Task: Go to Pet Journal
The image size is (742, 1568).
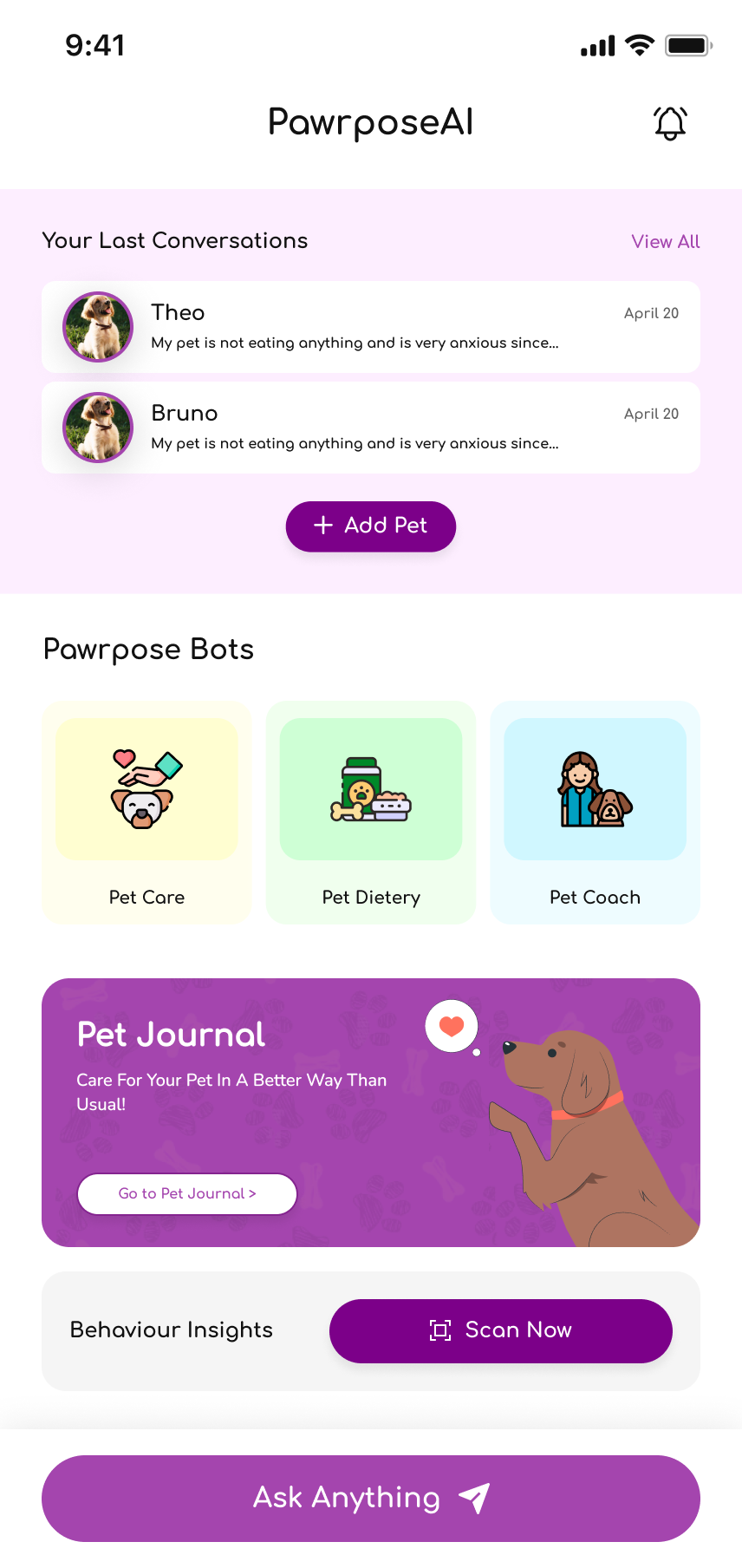Action: [187, 1194]
